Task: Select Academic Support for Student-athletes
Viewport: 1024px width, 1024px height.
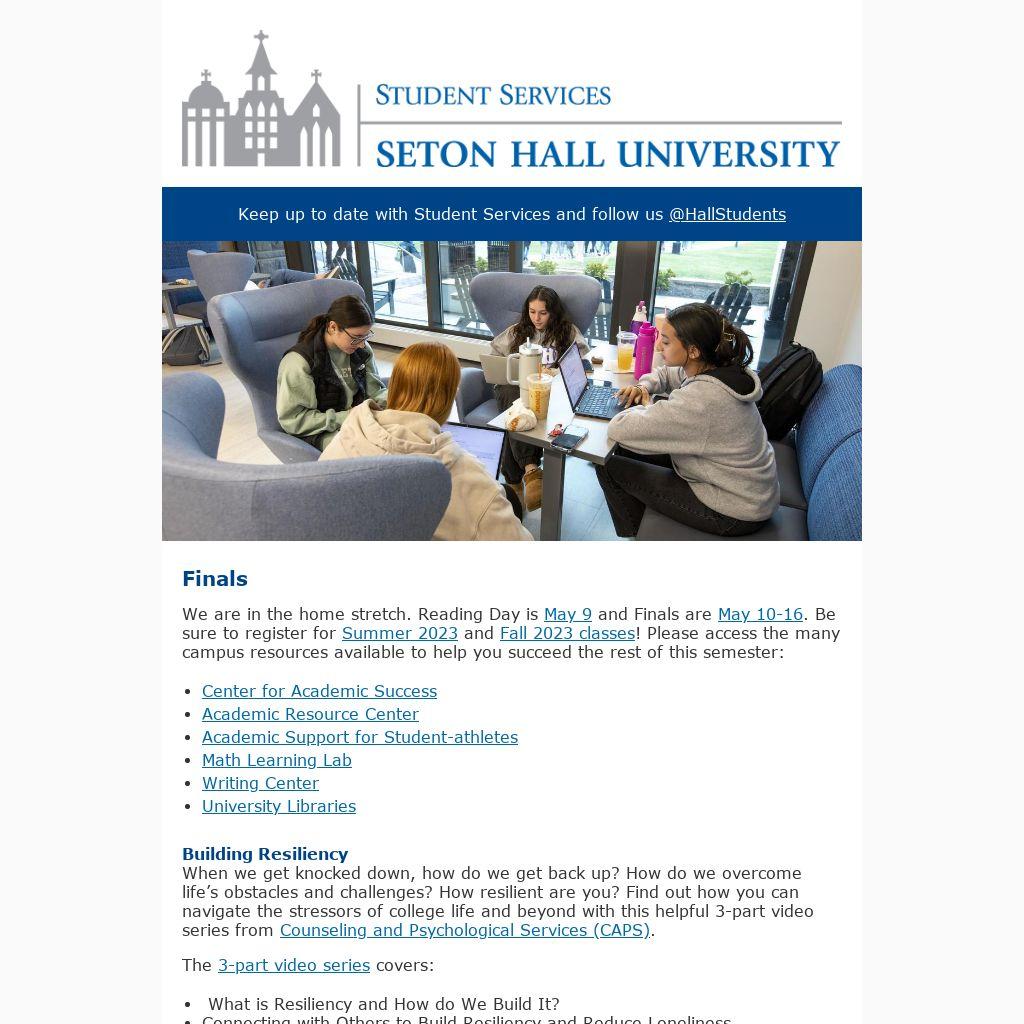Action: [359, 737]
